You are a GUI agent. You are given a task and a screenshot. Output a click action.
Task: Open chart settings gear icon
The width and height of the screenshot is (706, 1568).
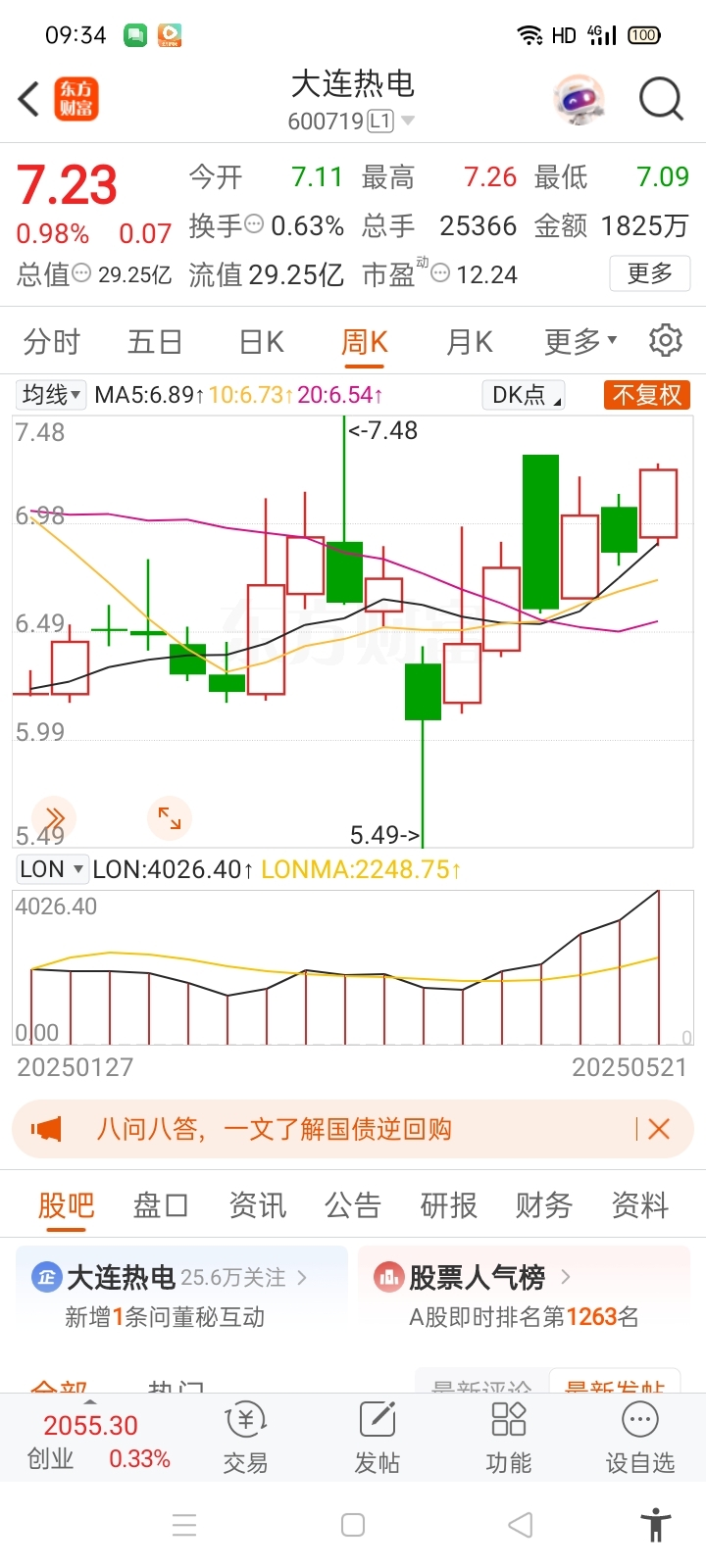[666, 340]
